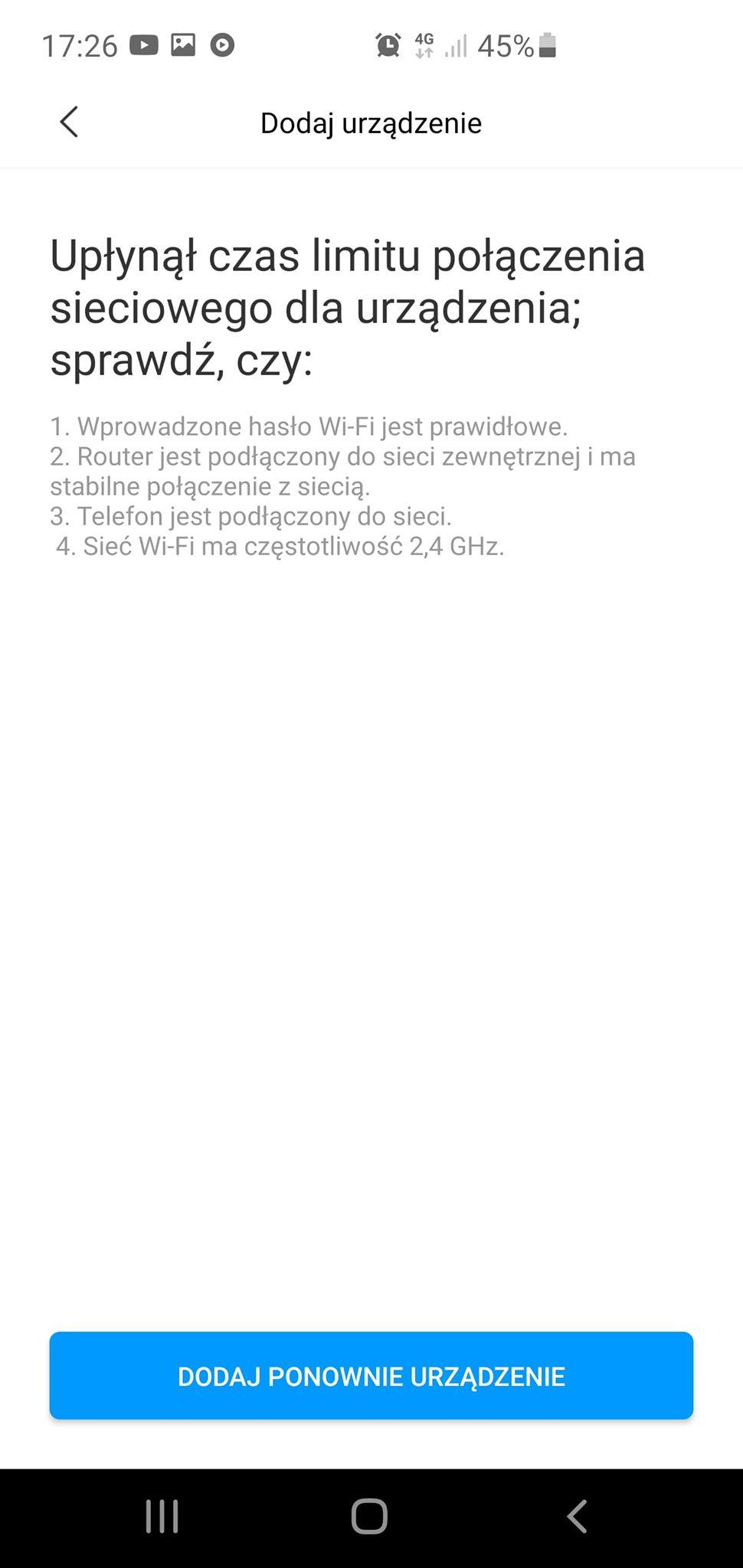Go to the home screen
Viewport: 743px width, 1568px height.
coord(369,1516)
